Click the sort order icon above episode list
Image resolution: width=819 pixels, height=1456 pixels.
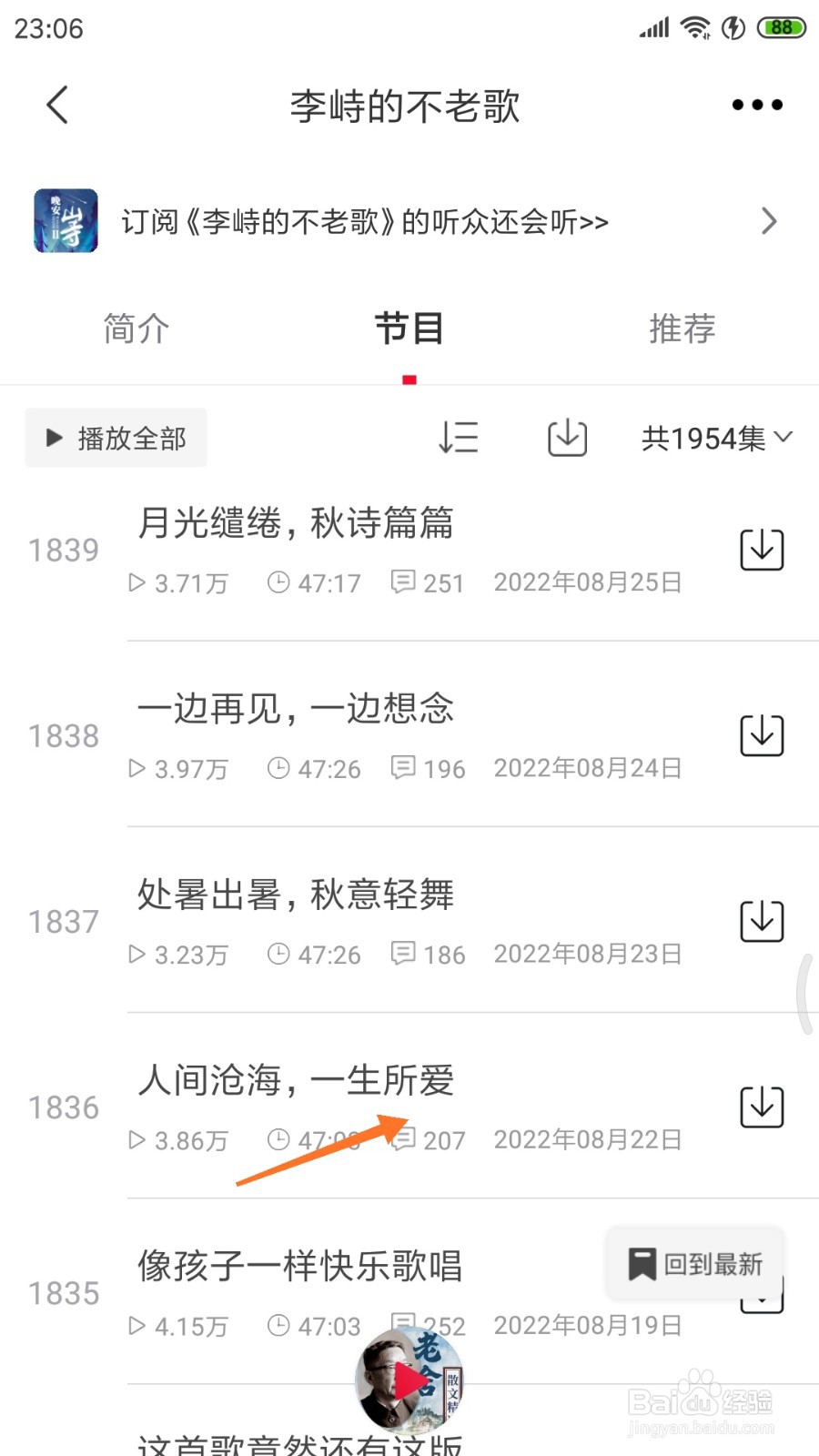click(458, 438)
